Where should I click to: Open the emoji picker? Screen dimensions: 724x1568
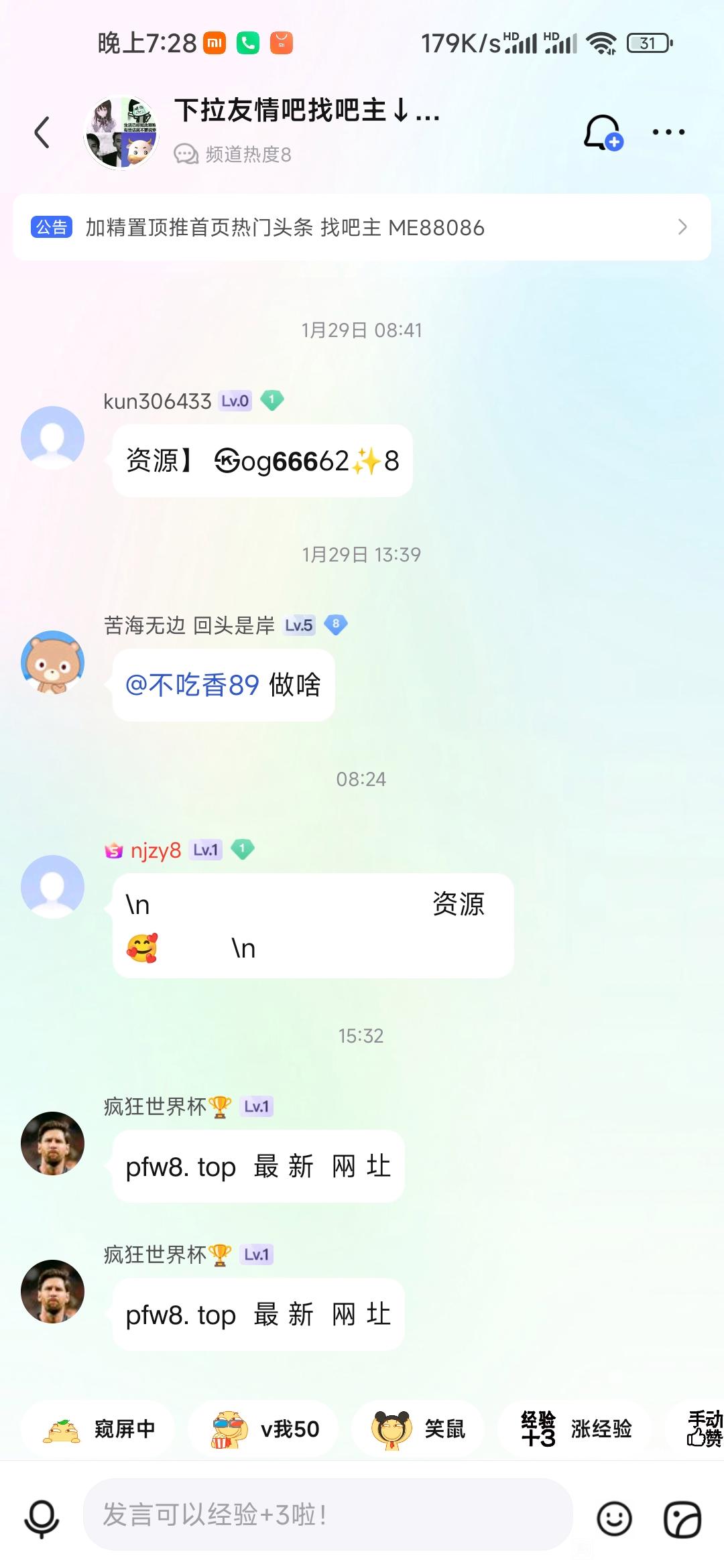pyautogui.click(x=614, y=1518)
